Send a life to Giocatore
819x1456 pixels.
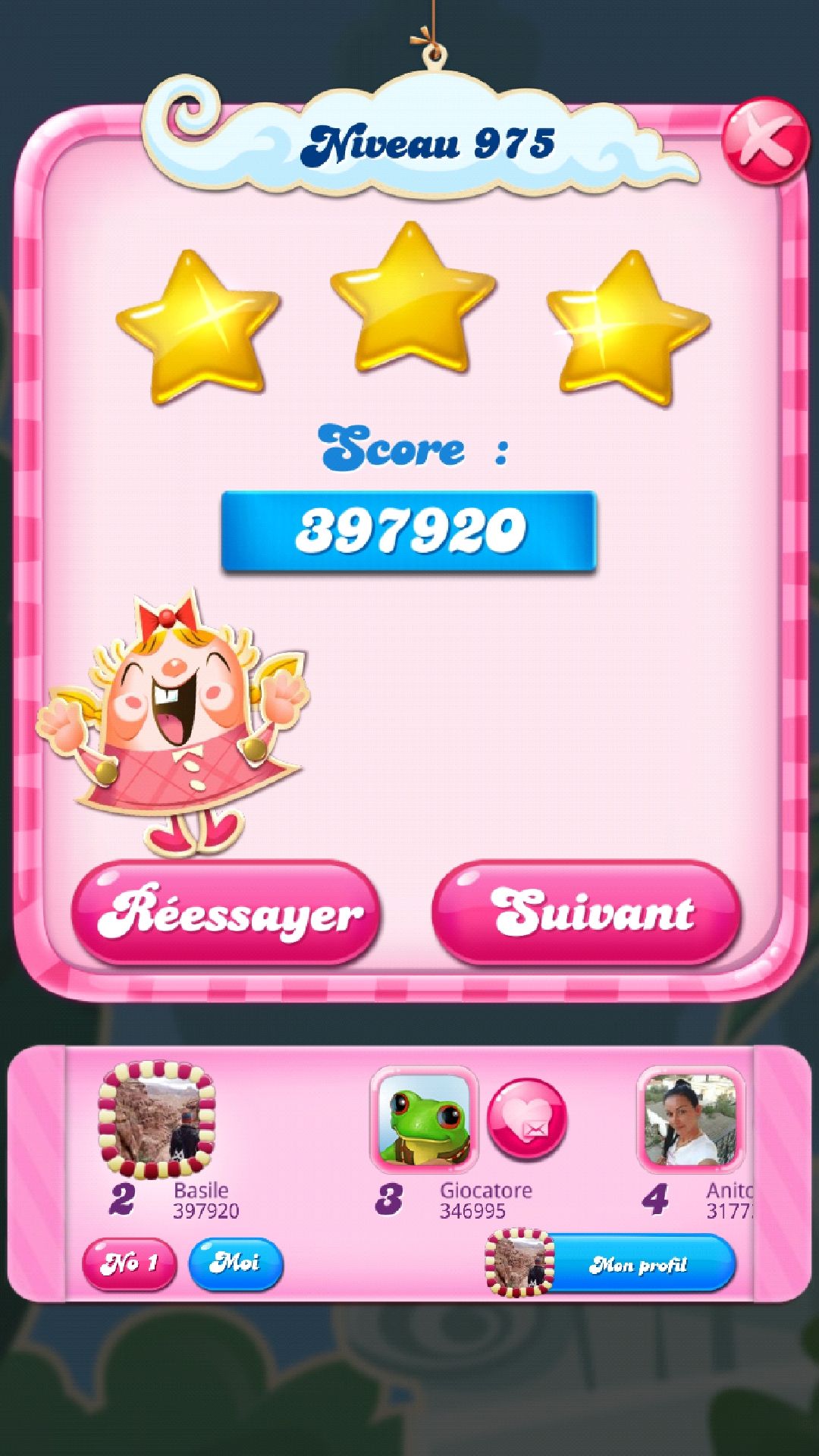[527, 1120]
